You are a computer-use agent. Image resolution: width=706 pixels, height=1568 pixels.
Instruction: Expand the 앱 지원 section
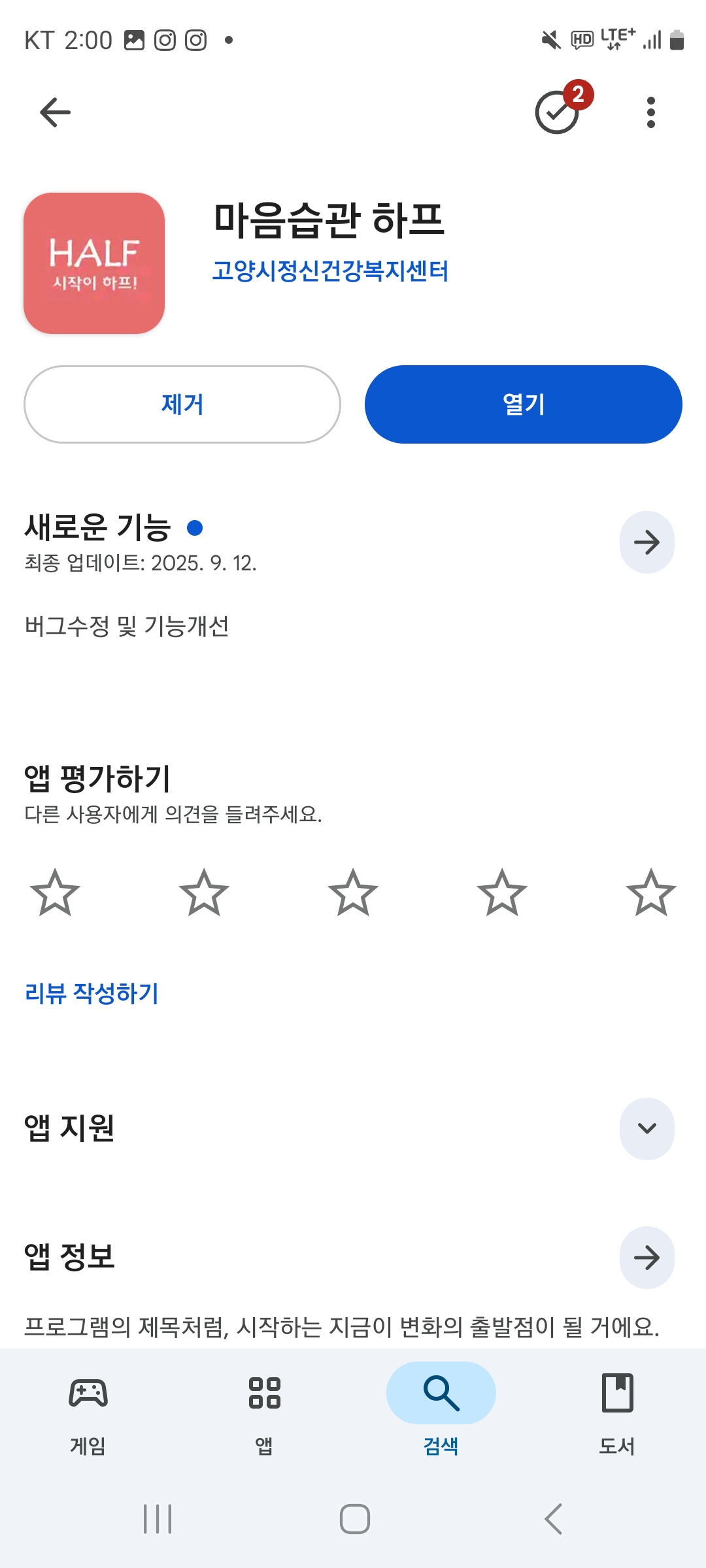point(647,1128)
